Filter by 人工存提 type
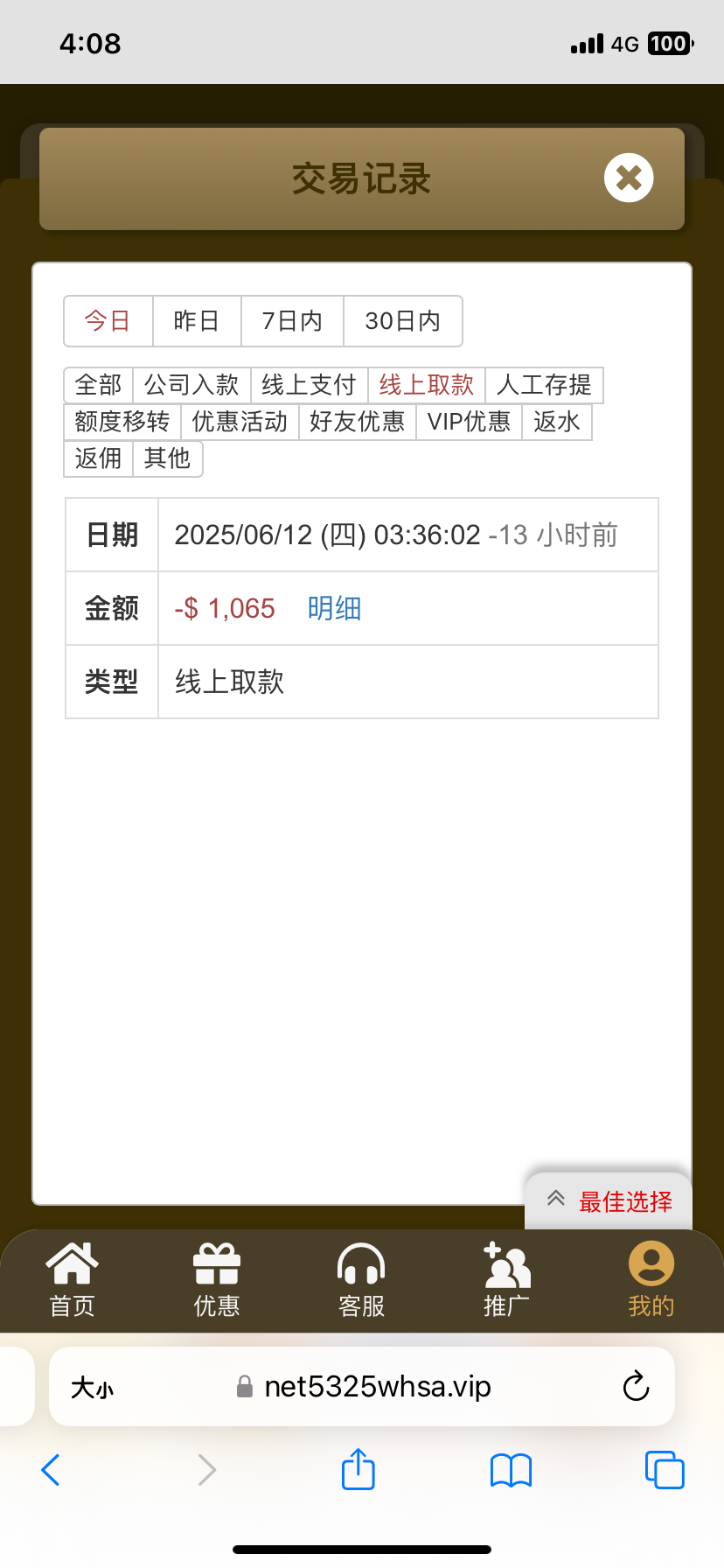 pos(544,385)
